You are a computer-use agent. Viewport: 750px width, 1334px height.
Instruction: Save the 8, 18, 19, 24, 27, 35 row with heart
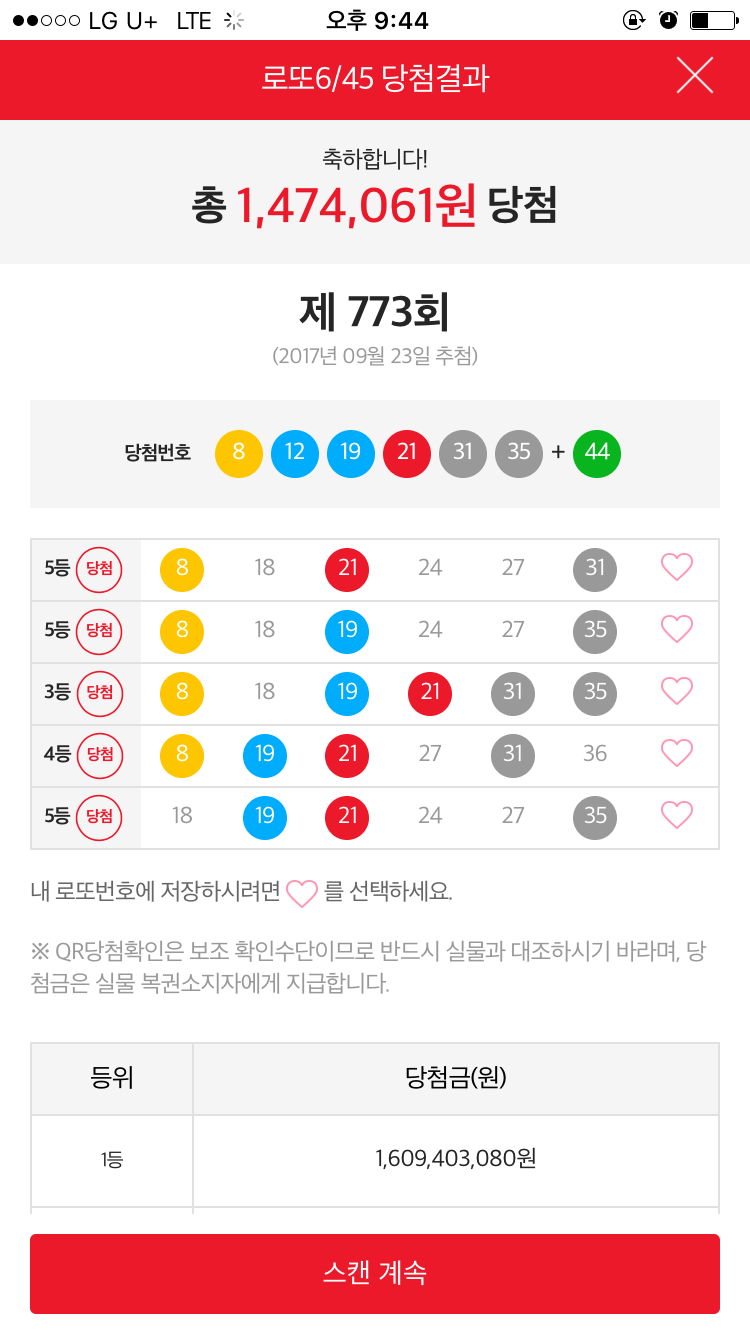tap(677, 629)
